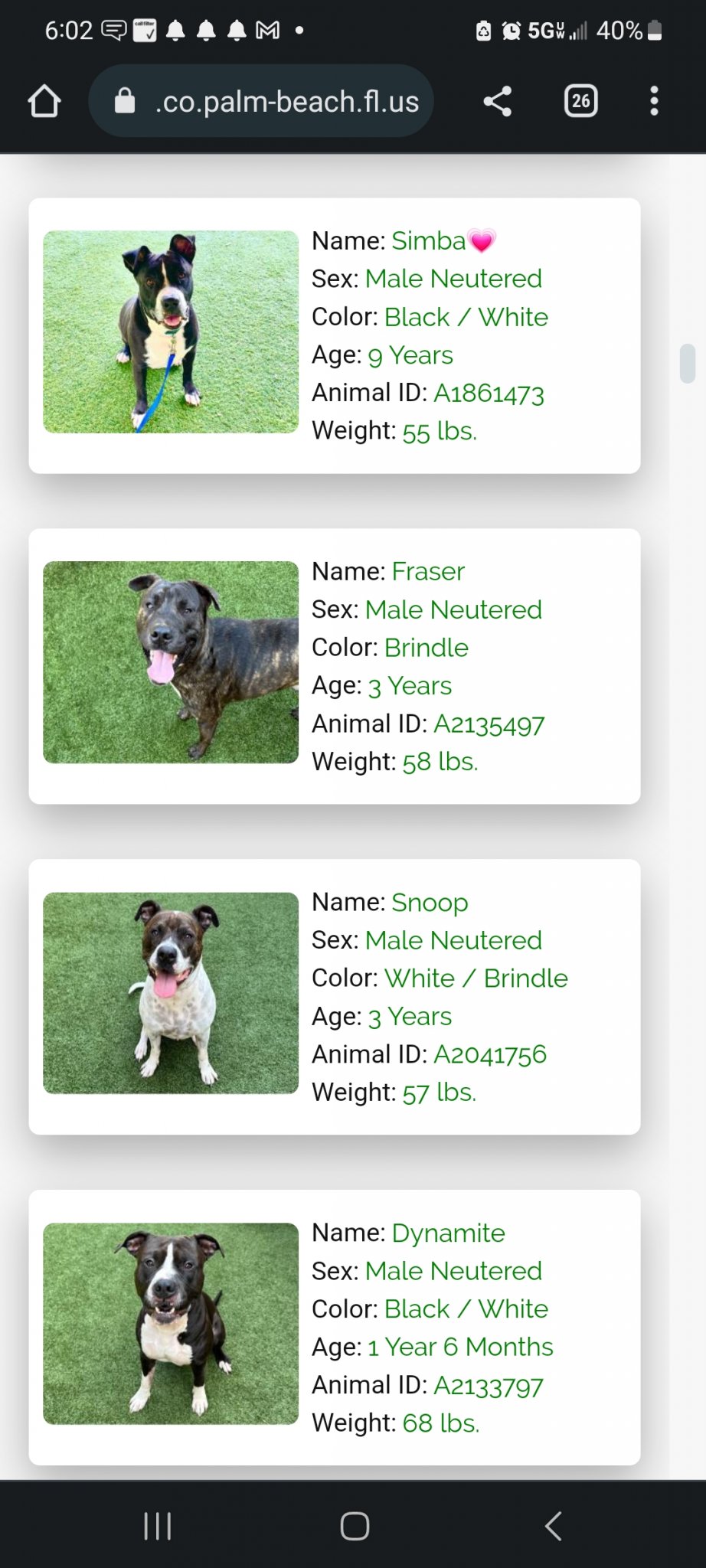The height and width of the screenshot is (1568, 706).
Task: Open recent apps from navigation bar
Action: pos(158,1526)
